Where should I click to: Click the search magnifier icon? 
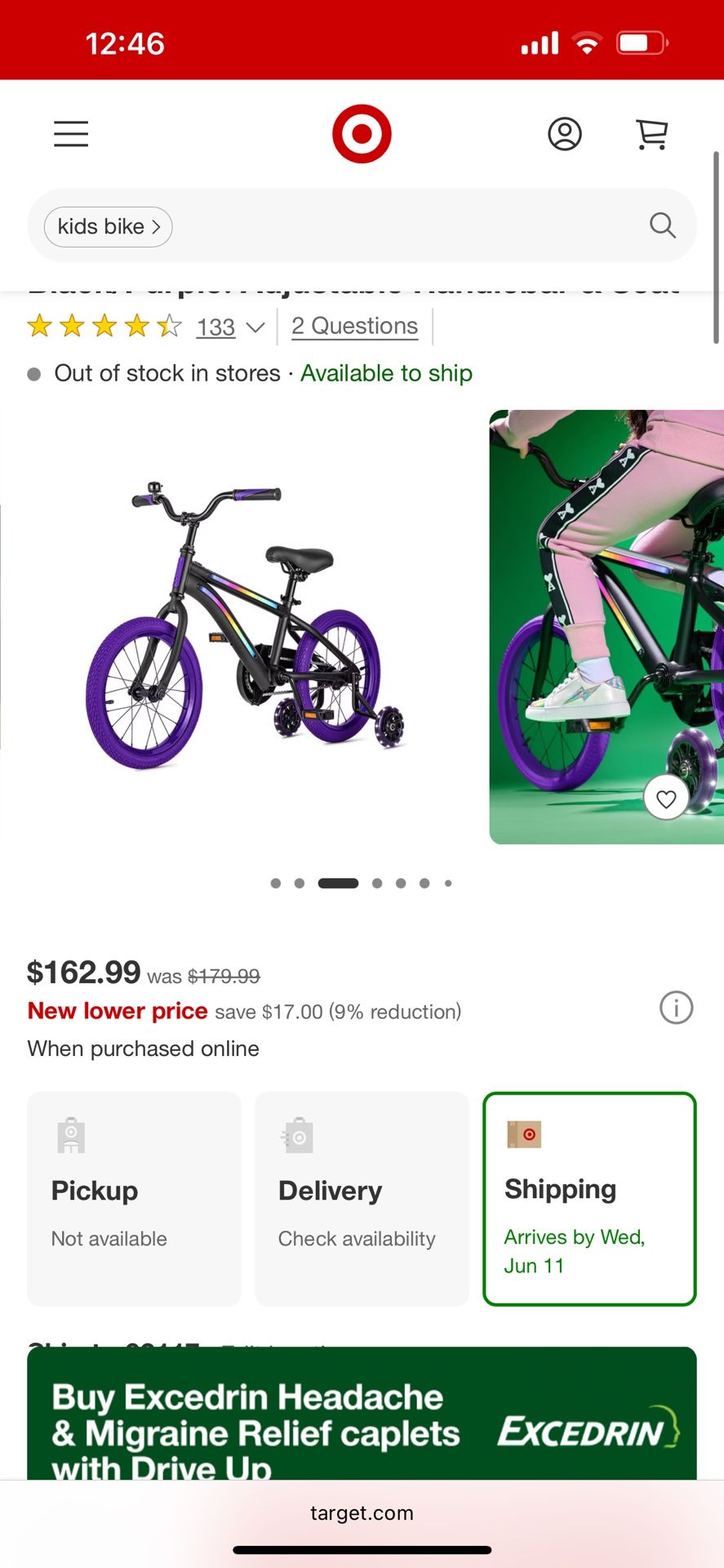click(x=662, y=226)
